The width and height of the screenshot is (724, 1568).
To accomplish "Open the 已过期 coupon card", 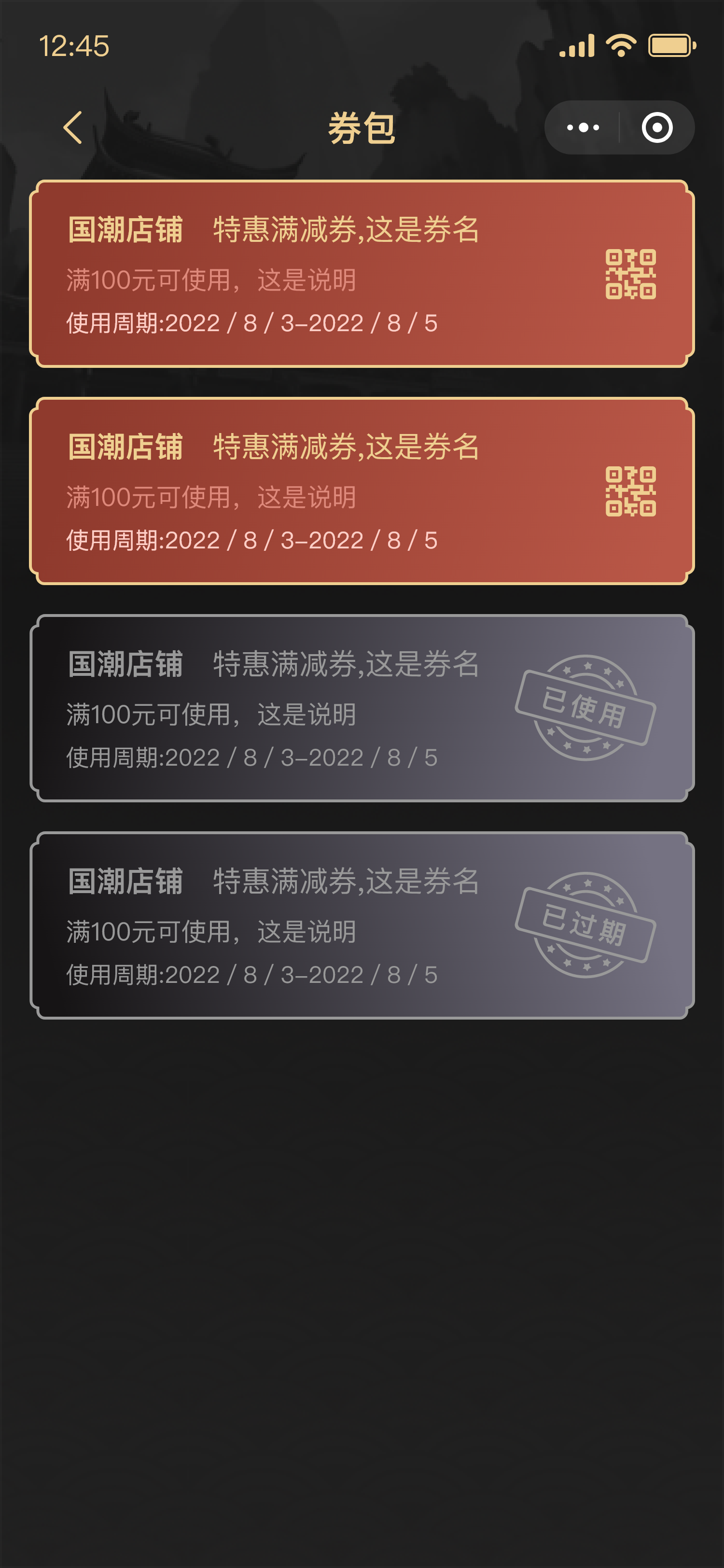I will pos(304,926).
